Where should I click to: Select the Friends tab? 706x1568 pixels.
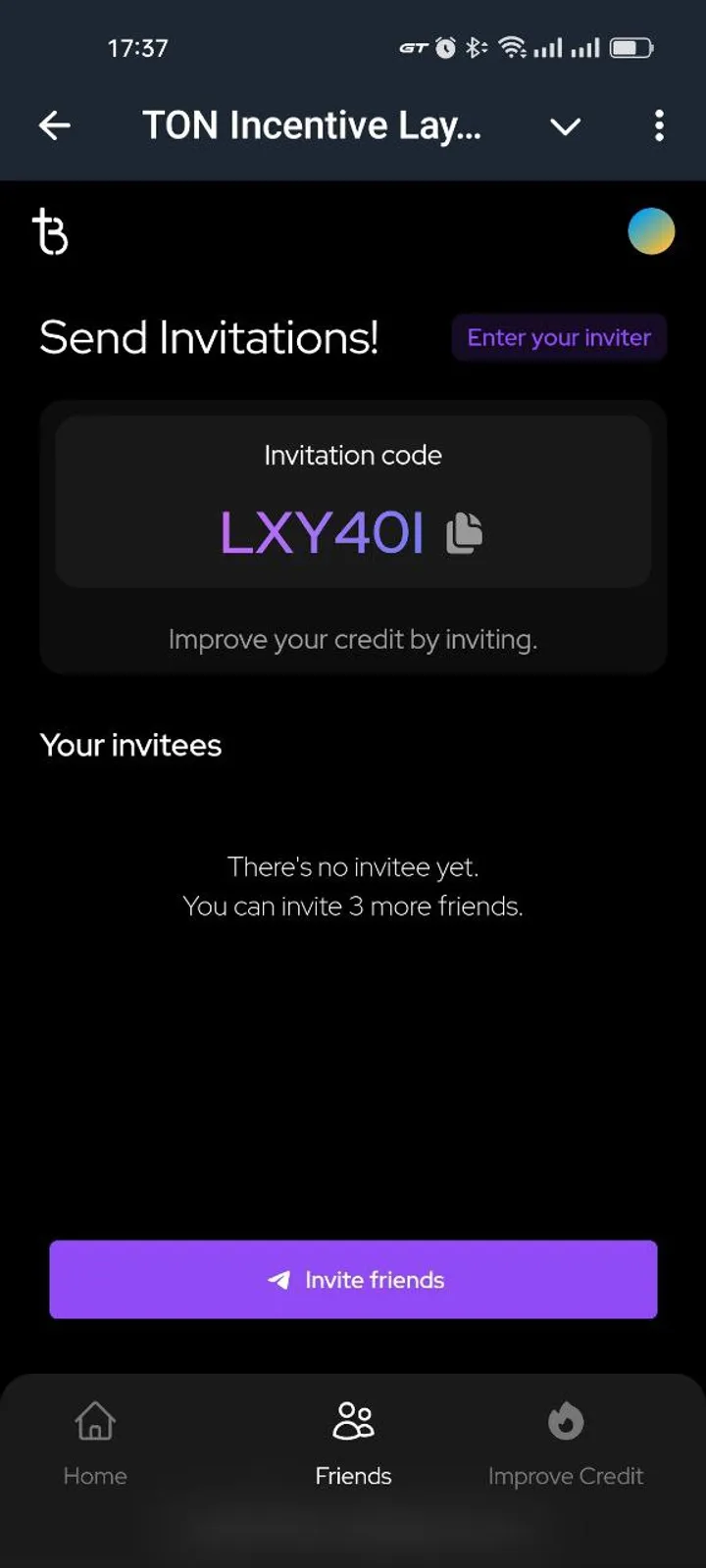(353, 1443)
